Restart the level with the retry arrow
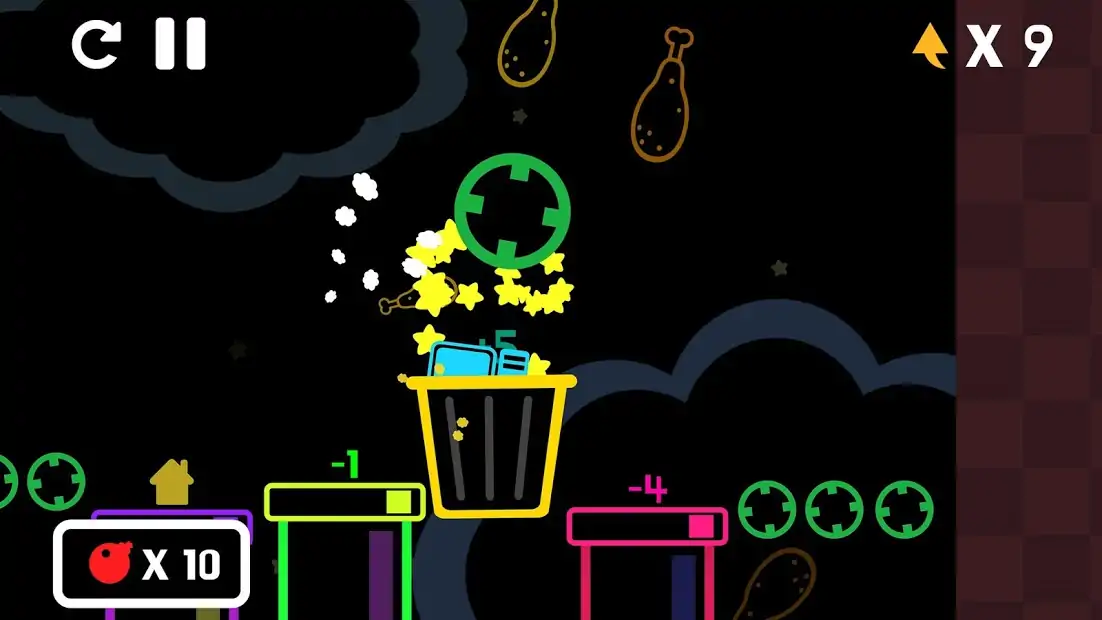The width and height of the screenshot is (1102, 620). [95, 45]
